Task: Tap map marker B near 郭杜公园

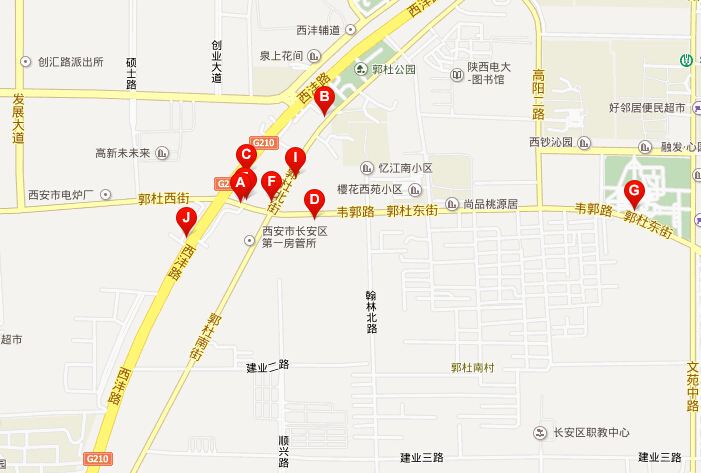Action: (323, 98)
